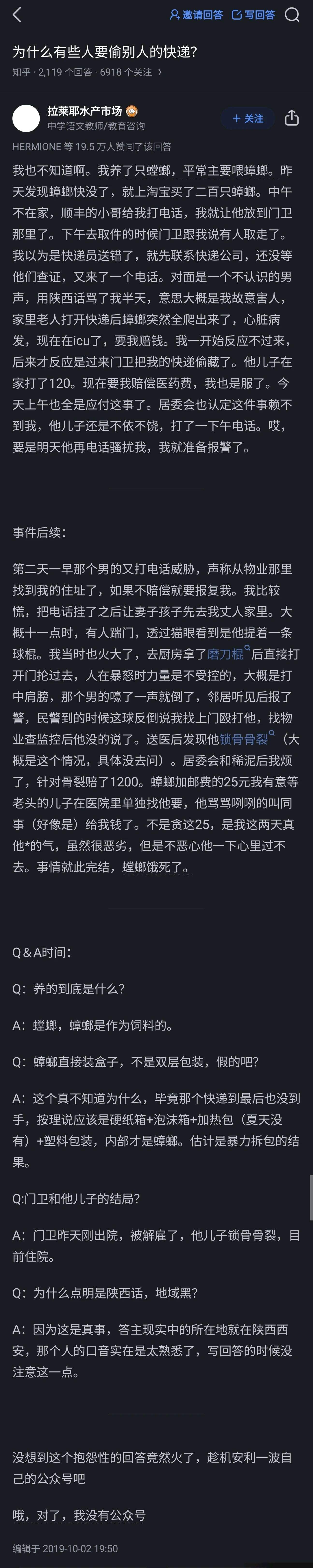Share this answer

[292, 118]
